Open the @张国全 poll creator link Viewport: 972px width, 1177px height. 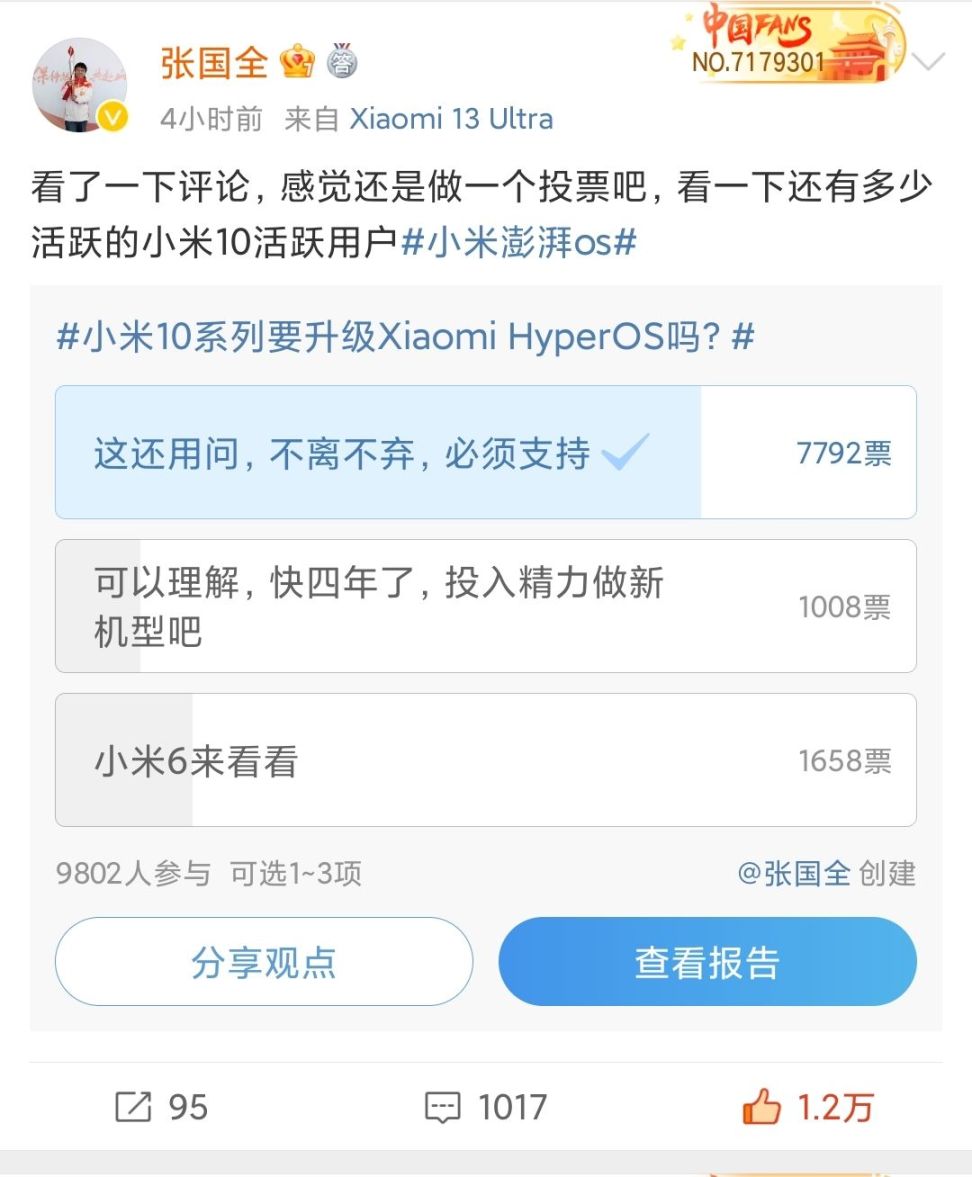pyautogui.click(x=794, y=873)
